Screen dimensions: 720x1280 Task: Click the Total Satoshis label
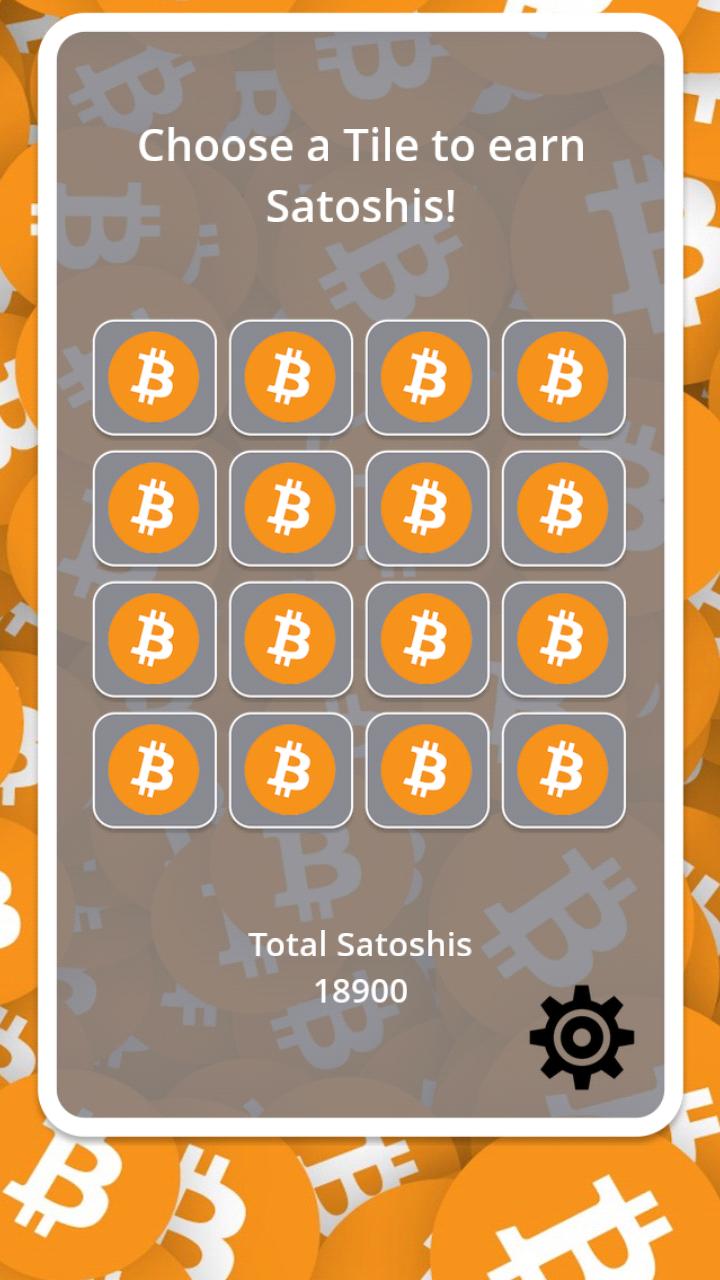point(363,943)
